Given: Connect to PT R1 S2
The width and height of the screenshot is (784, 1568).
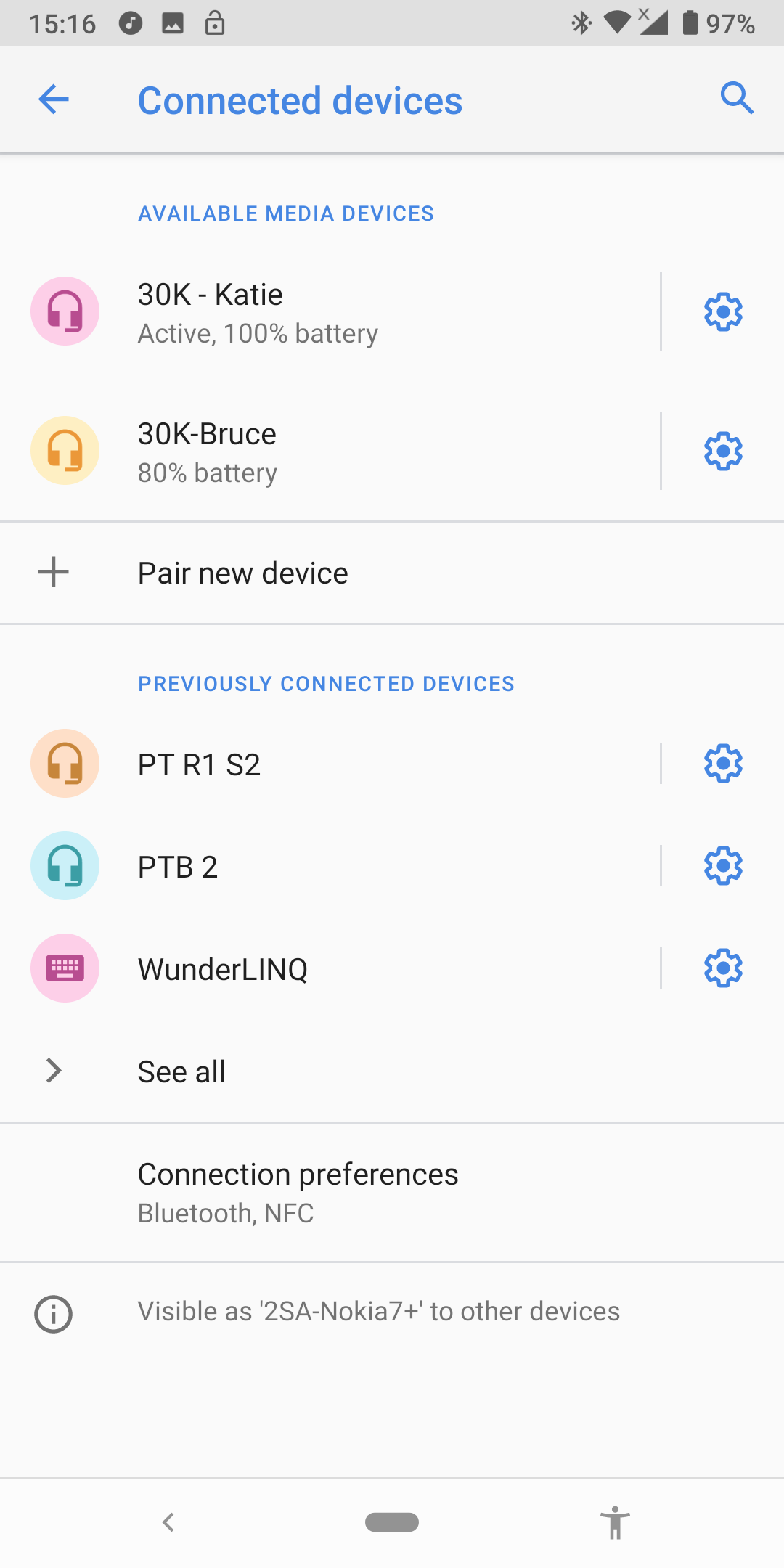Looking at the screenshot, I should (327, 764).
